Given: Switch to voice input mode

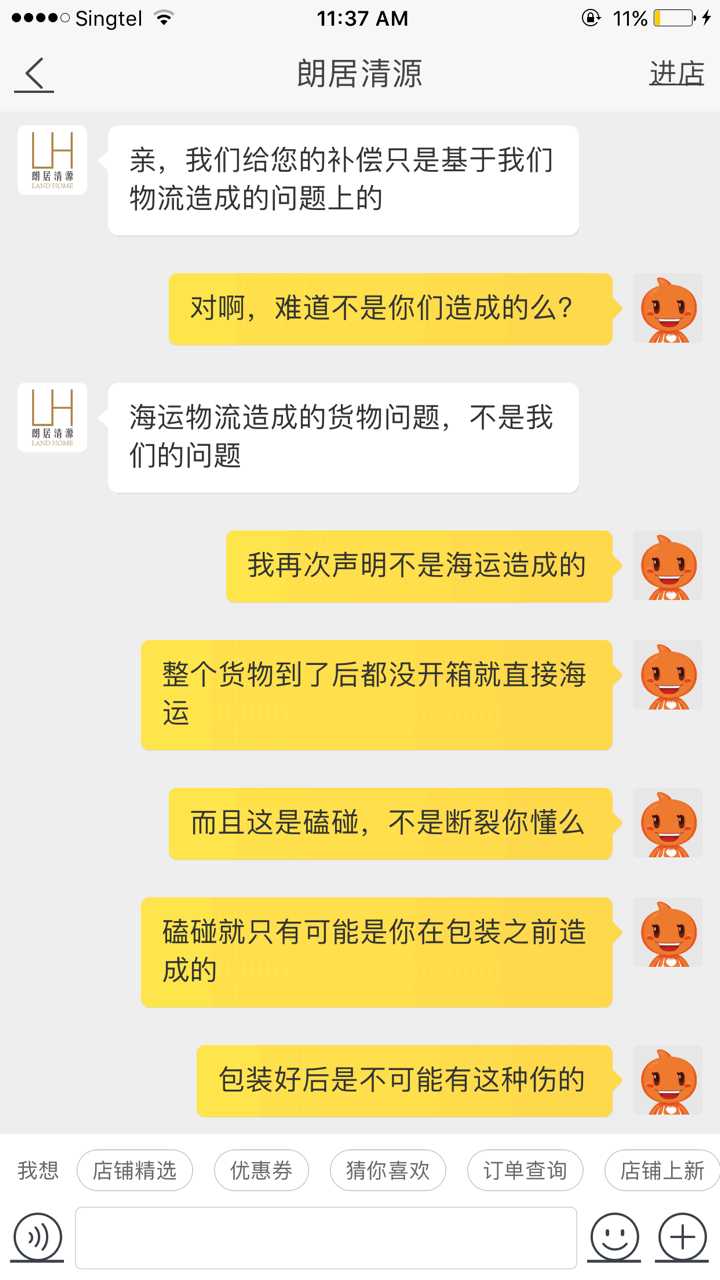Looking at the screenshot, I should [x=38, y=1238].
